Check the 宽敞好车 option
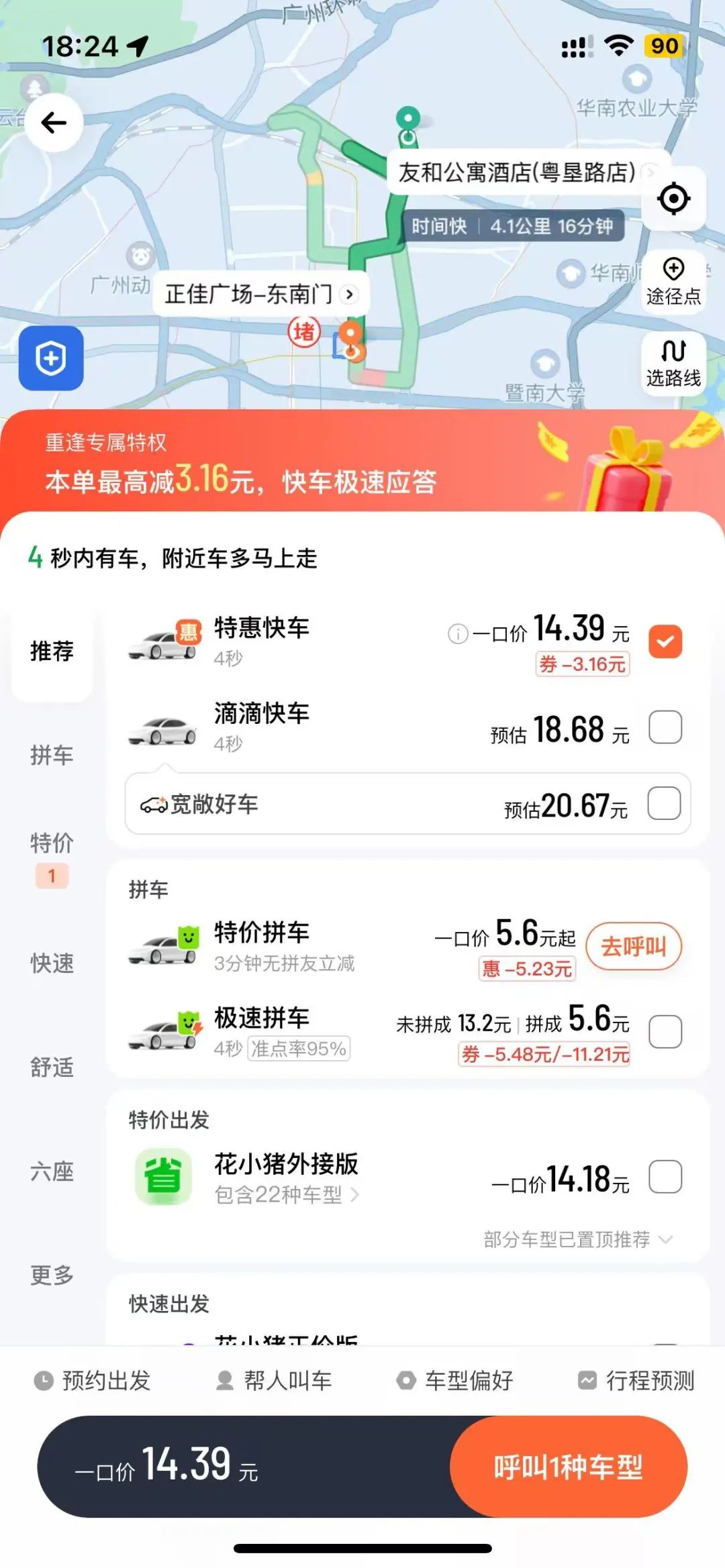Image resolution: width=725 pixels, height=1568 pixels. (x=665, y=804)
